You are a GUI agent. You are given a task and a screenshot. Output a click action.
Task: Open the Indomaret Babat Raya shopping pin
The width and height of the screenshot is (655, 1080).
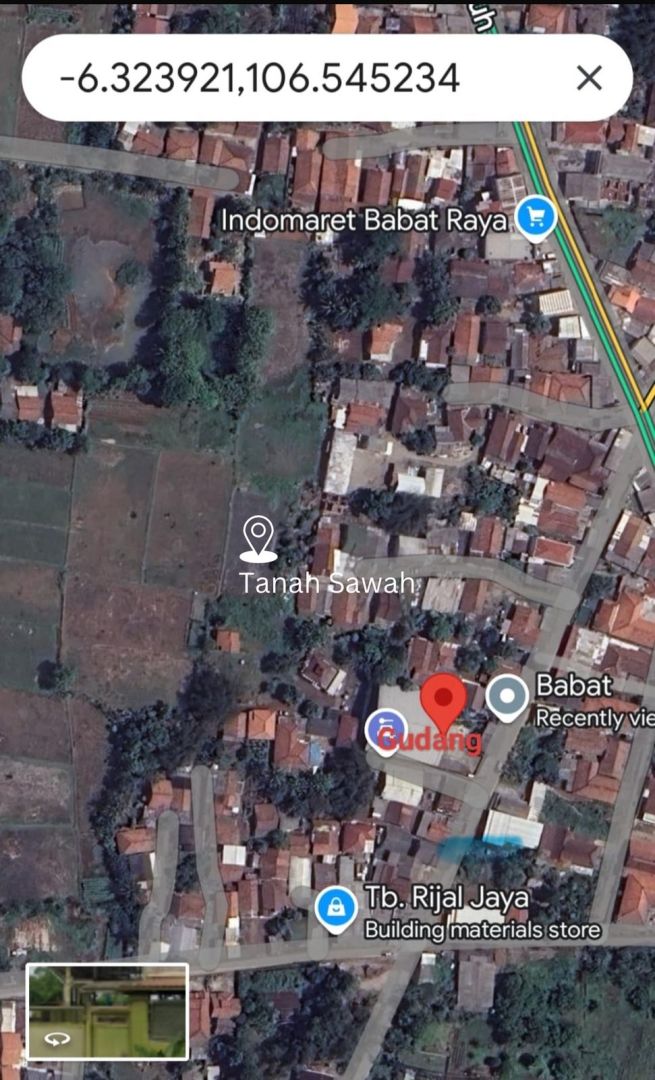(x=536, y=219)
